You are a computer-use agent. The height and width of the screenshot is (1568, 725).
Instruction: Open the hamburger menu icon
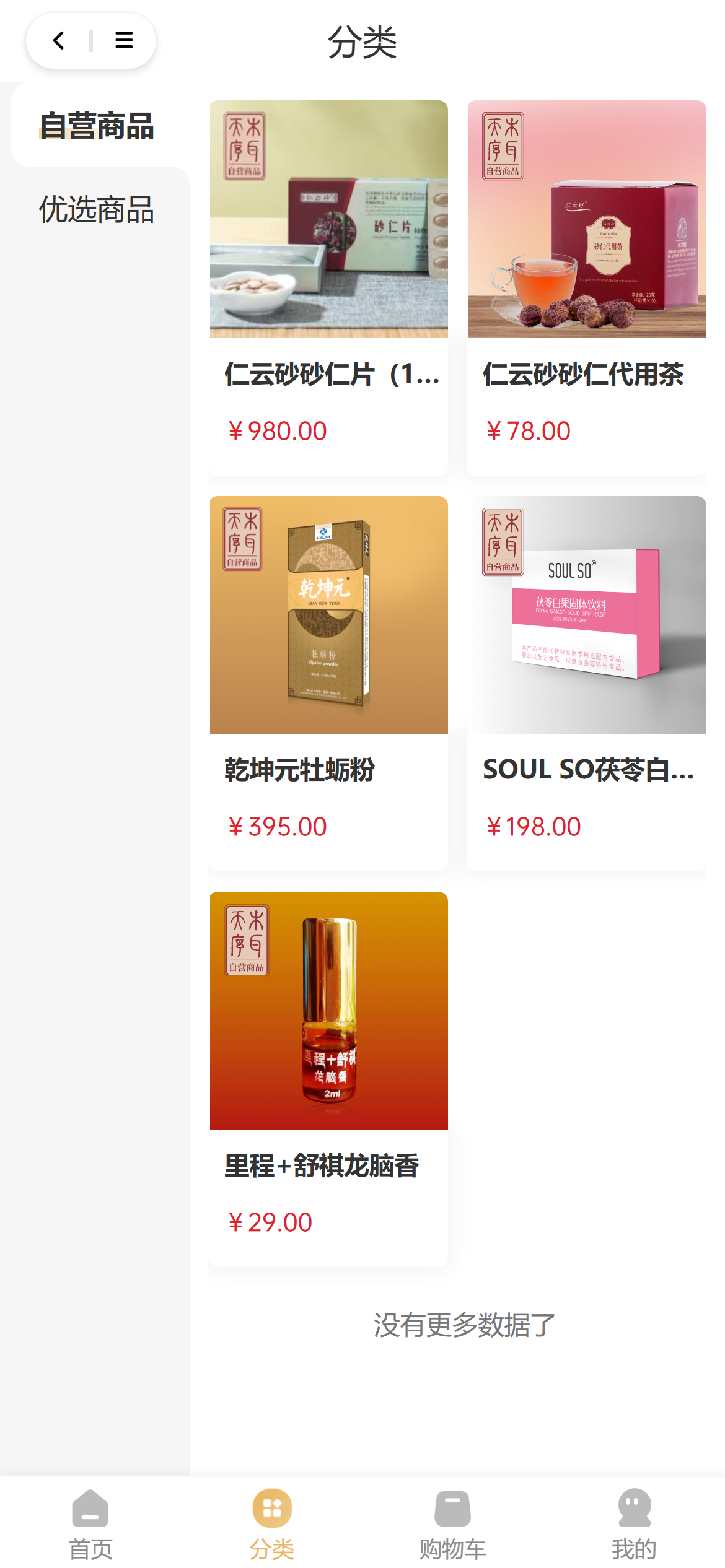point(124,41)
